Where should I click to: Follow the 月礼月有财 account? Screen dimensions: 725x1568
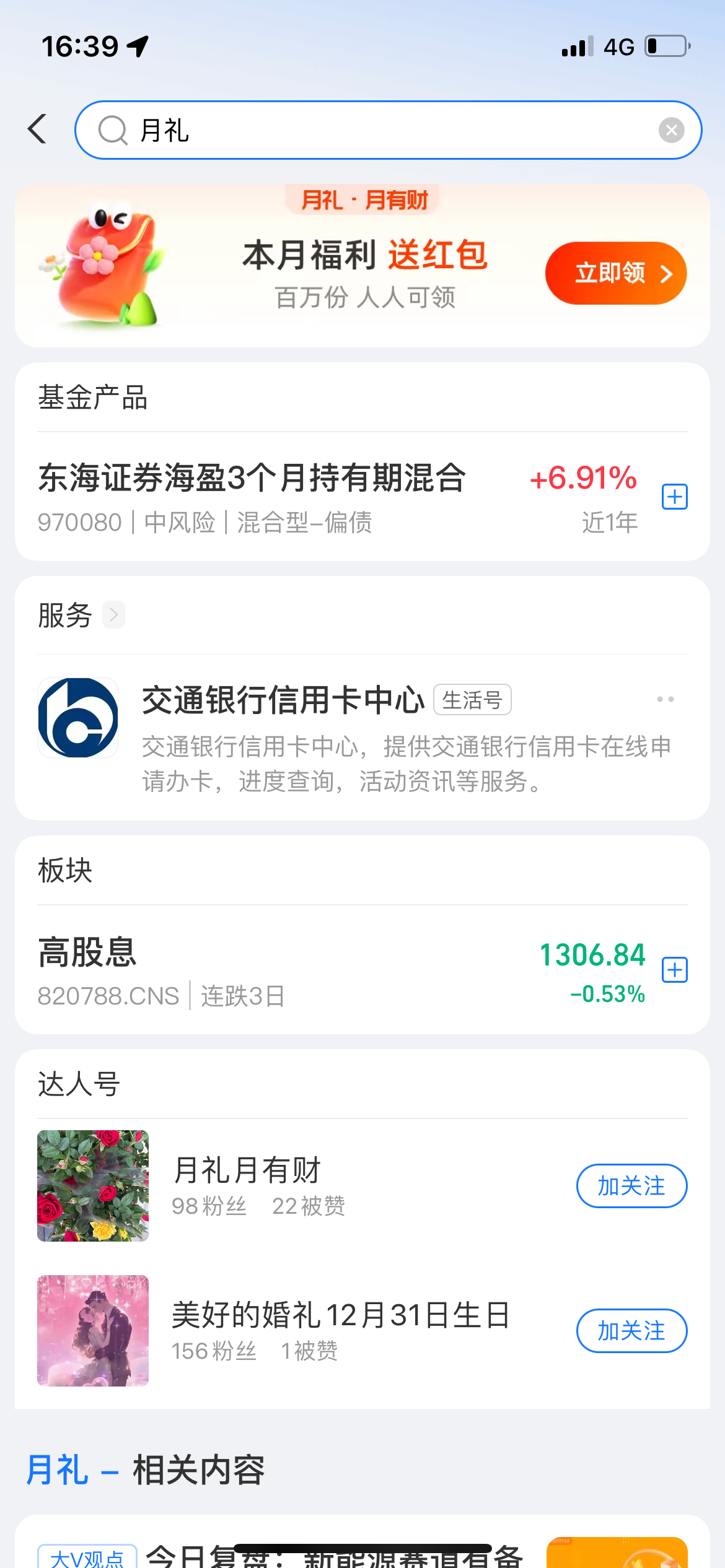631,1186
